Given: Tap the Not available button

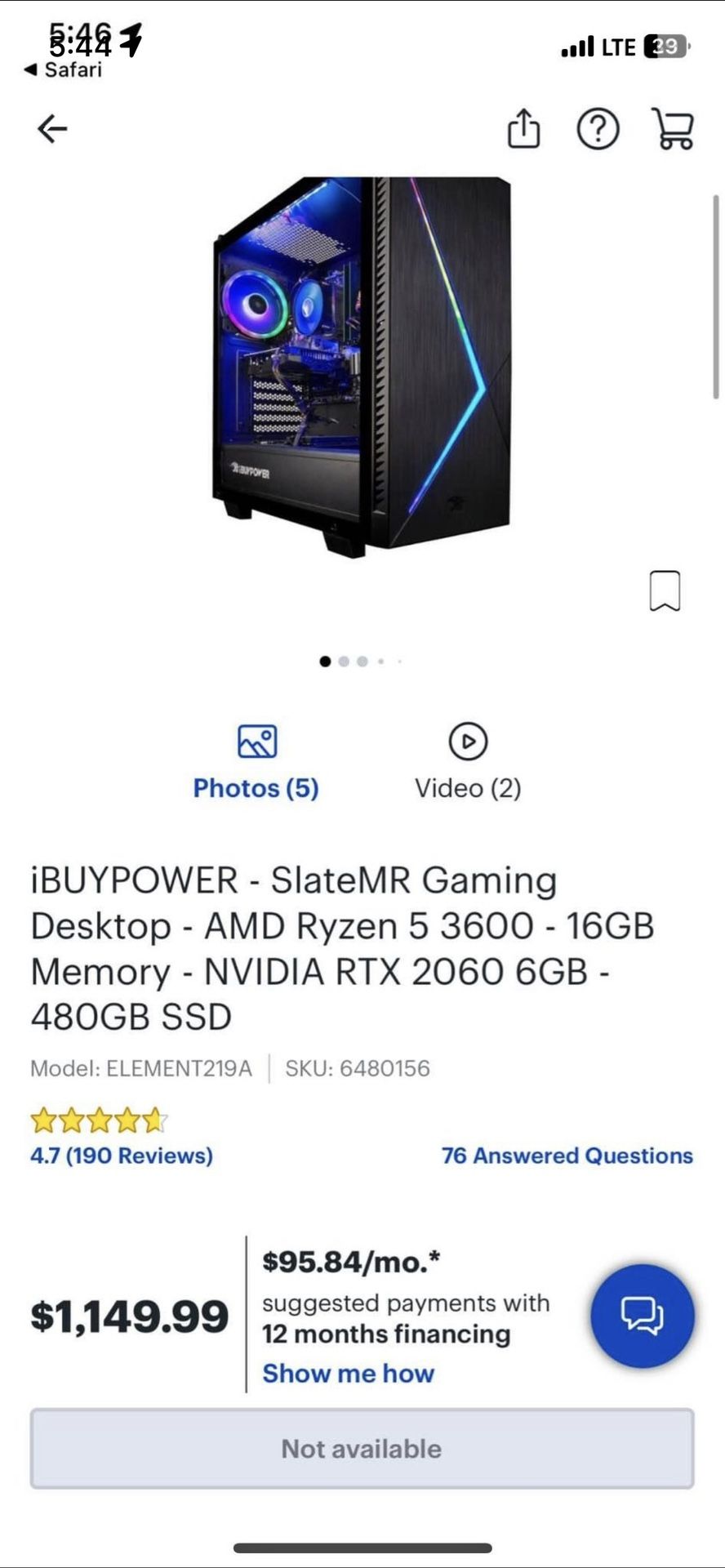Looking at the screenshot, I should (x=362, y=1449).
